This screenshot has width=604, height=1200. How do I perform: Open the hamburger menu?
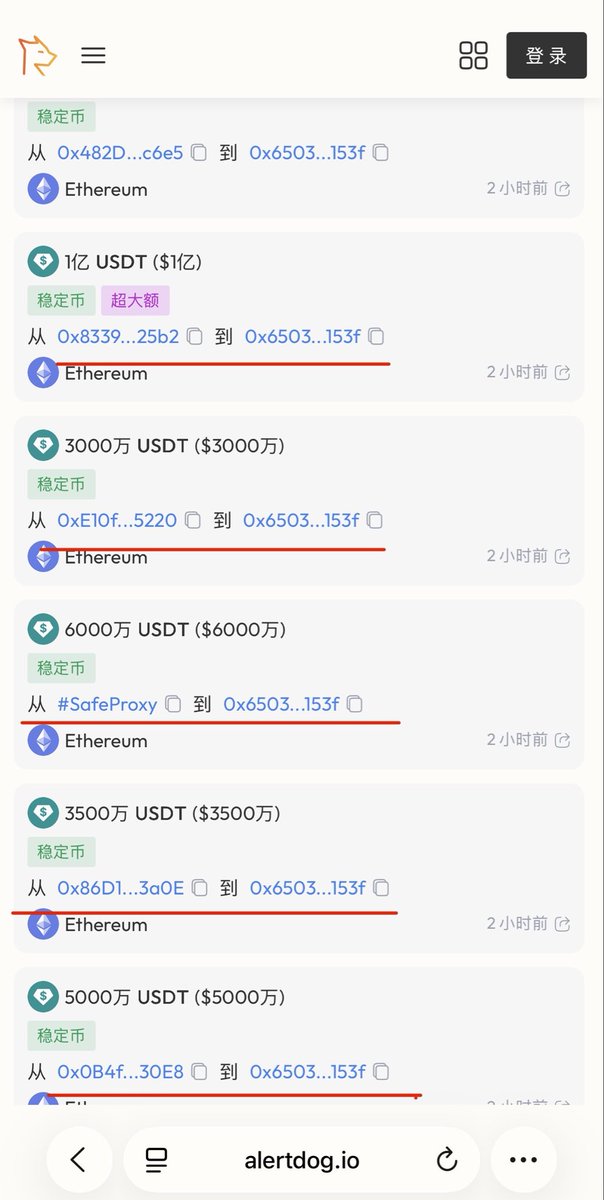coord(93,56)
